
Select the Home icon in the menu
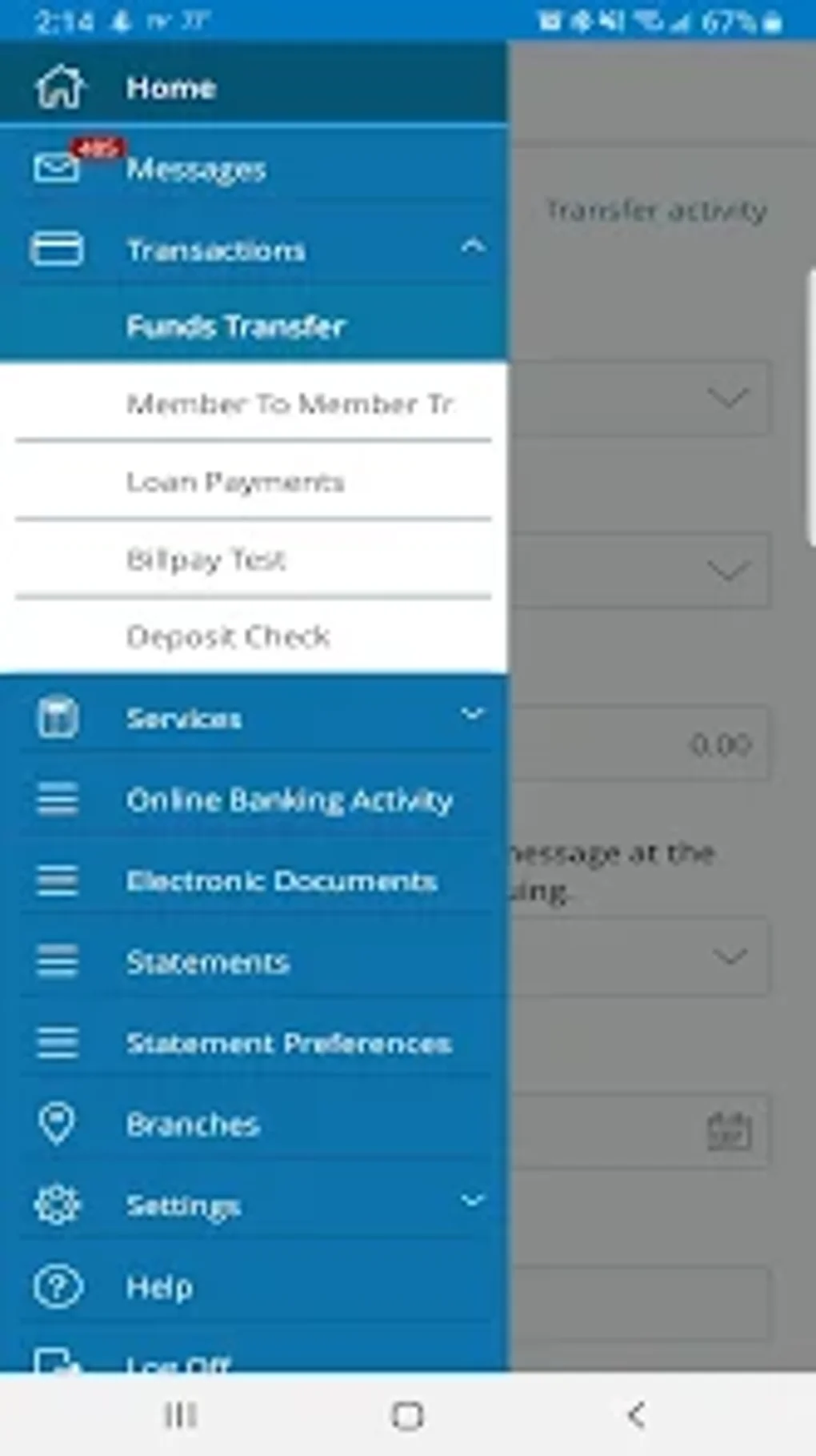[x=58, y=88]
